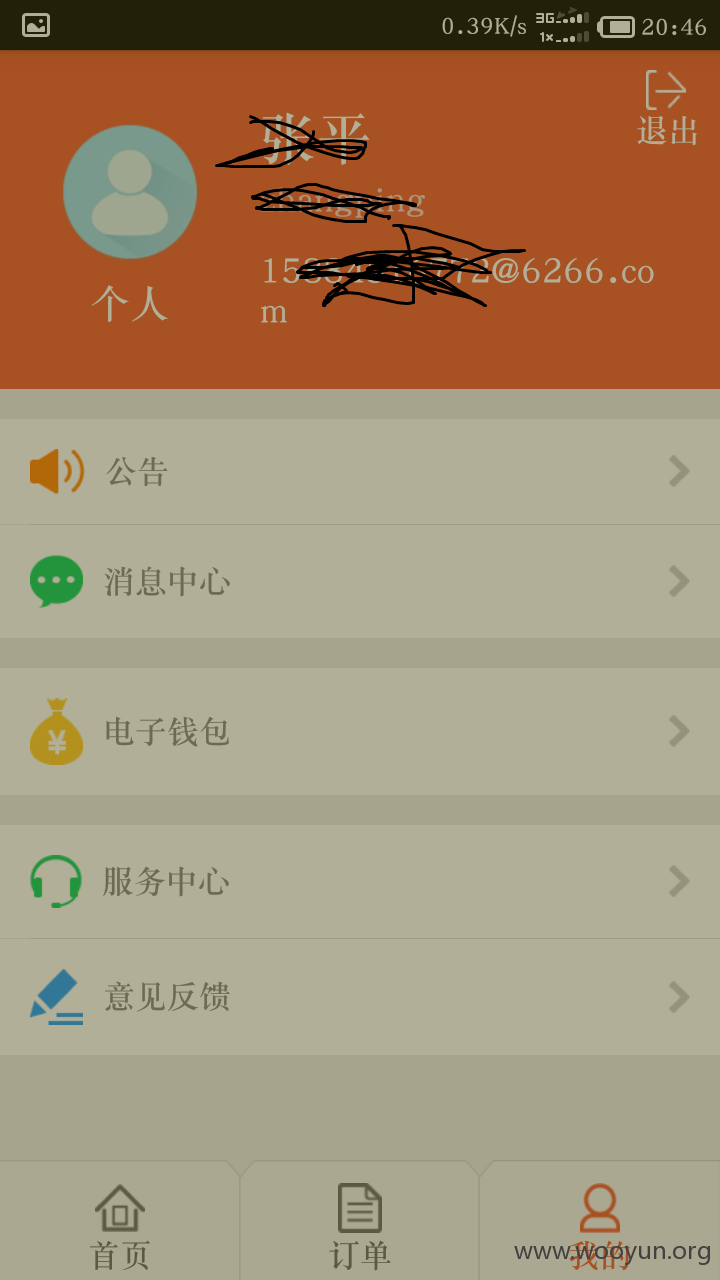Open the profile avatar picture
The width and height of the screenshot is (720, 1280).
(x=130, y=192)
